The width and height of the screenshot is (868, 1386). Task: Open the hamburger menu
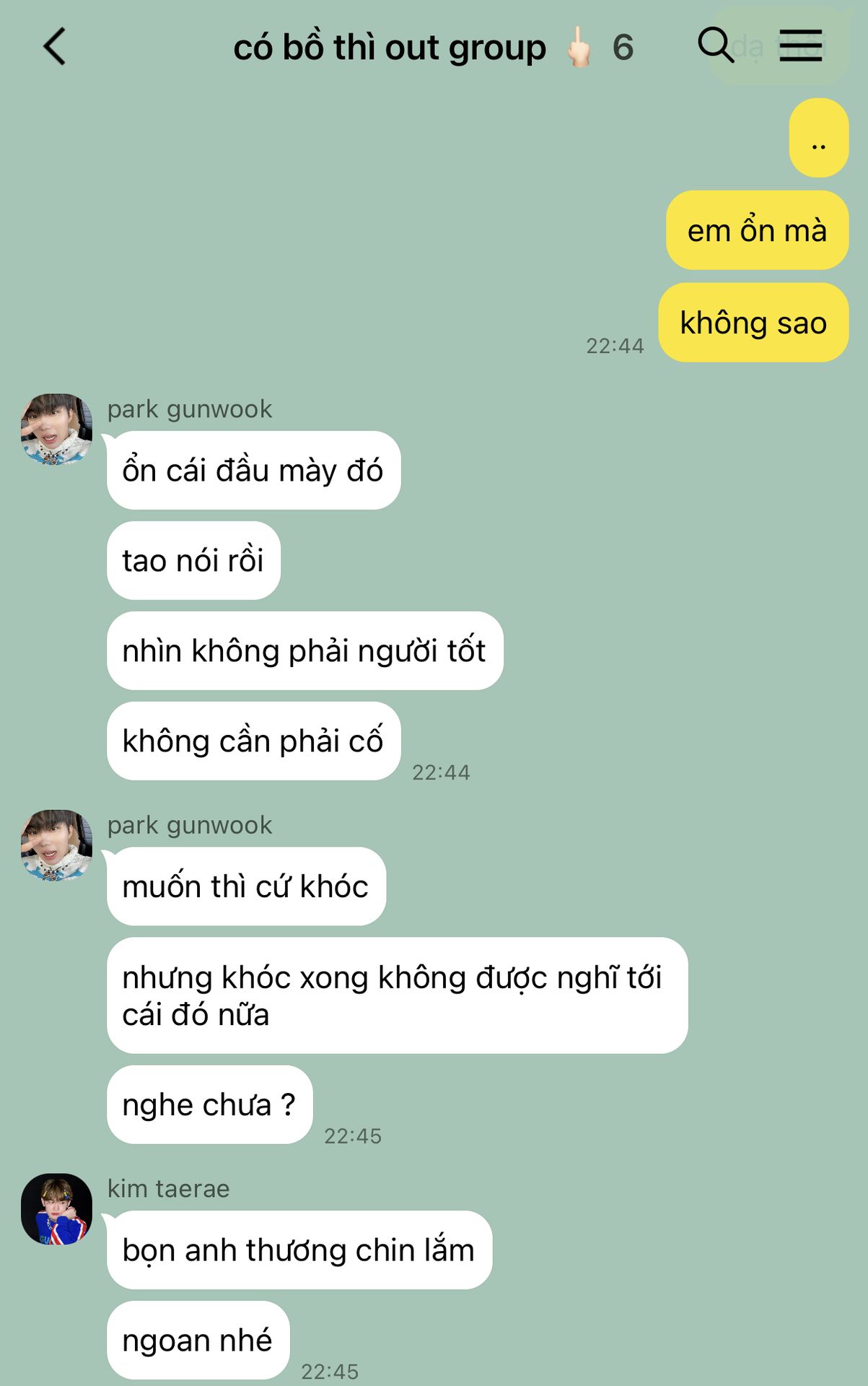(800, 45)
